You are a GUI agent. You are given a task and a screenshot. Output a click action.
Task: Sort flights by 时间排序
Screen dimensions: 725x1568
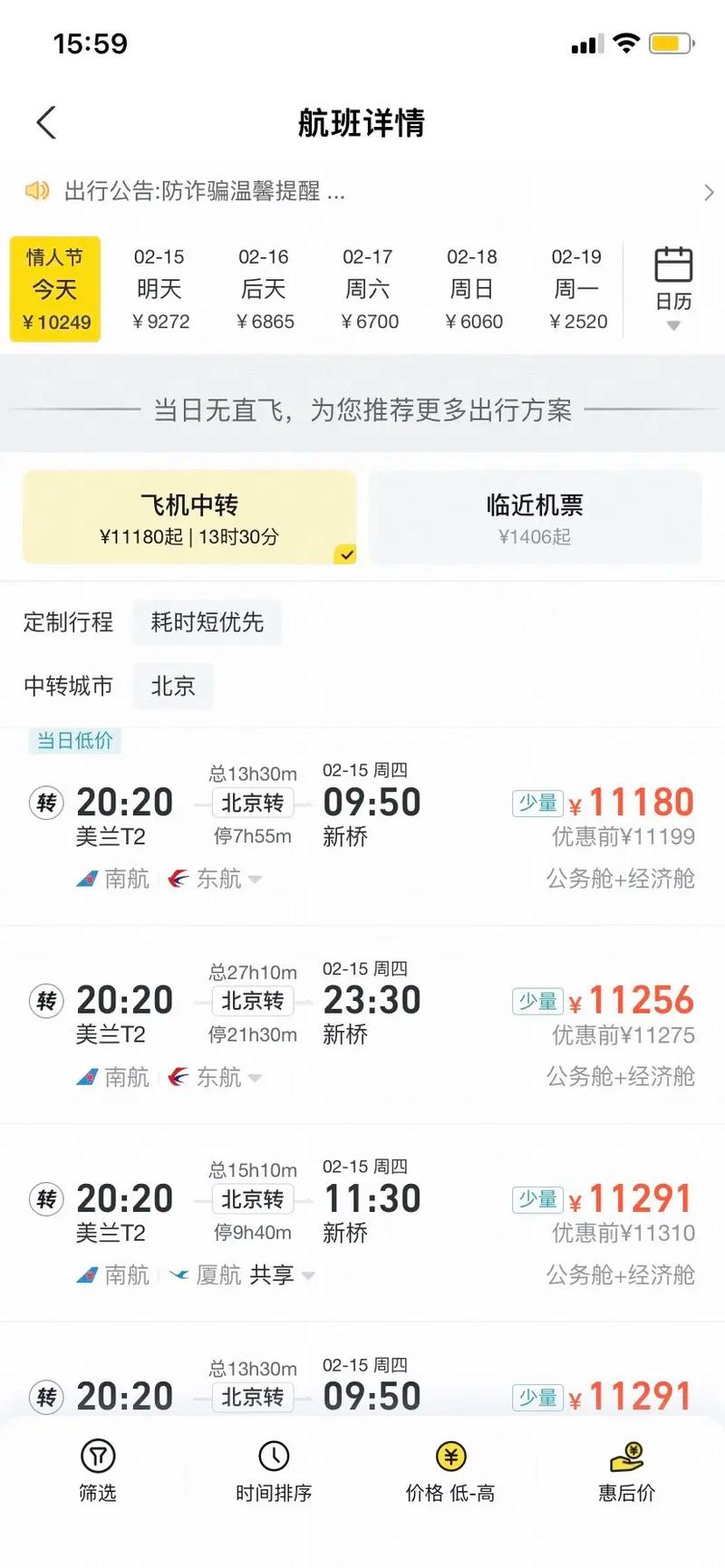tap(274, 1471)
